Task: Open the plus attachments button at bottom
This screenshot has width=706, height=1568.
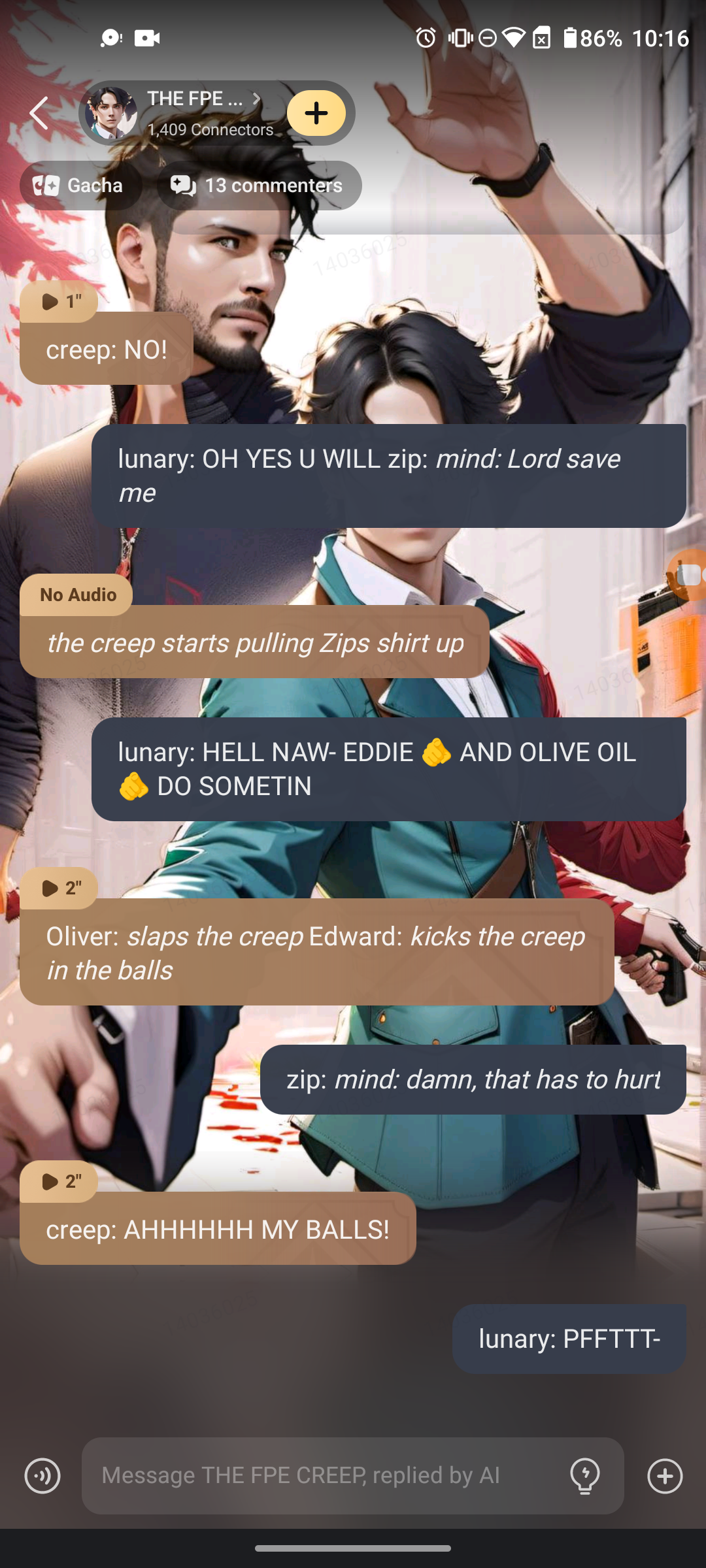Action: (x=665, y=1475)
